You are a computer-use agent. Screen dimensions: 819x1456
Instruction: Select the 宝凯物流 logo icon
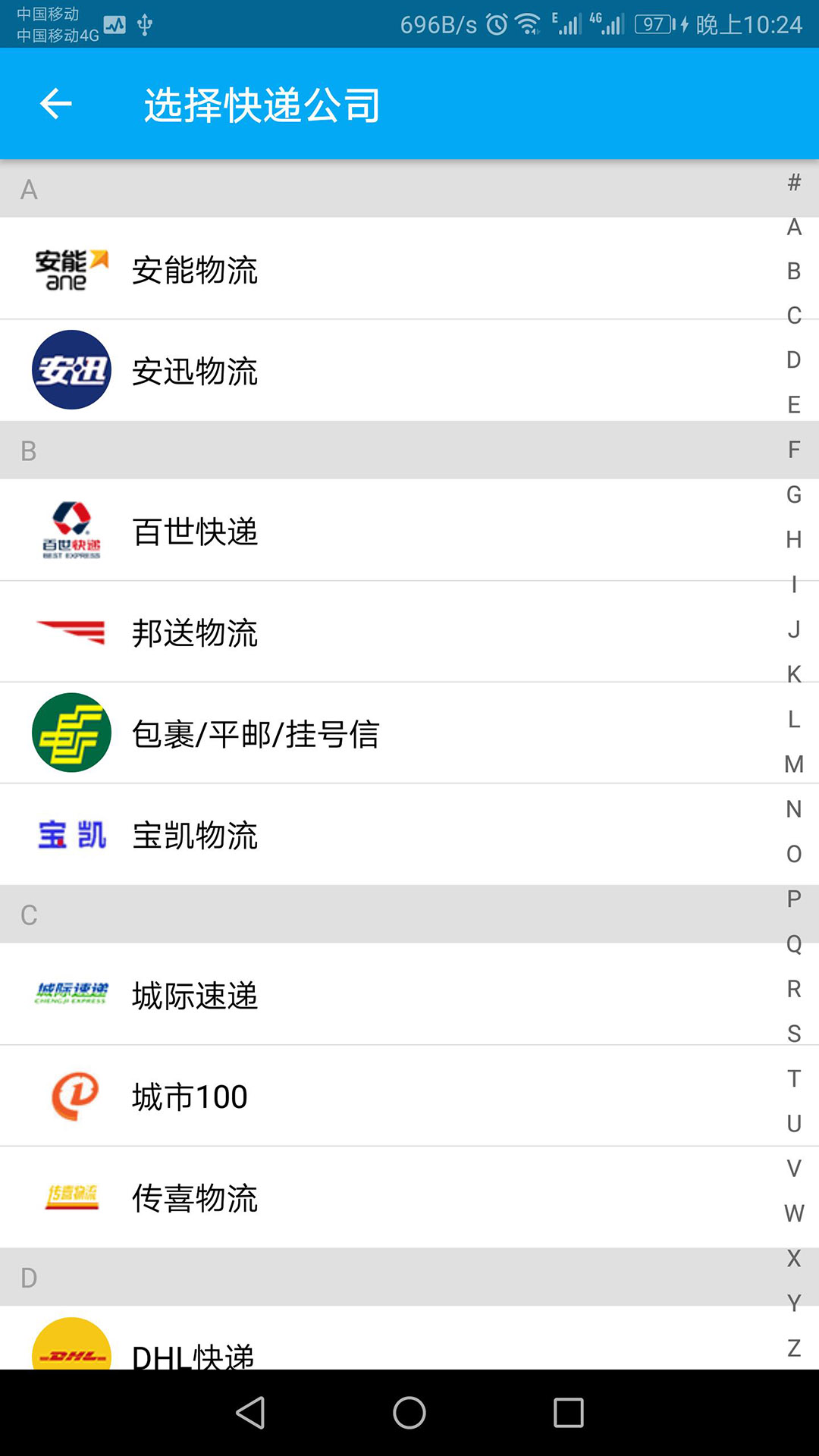click(71, 835)
